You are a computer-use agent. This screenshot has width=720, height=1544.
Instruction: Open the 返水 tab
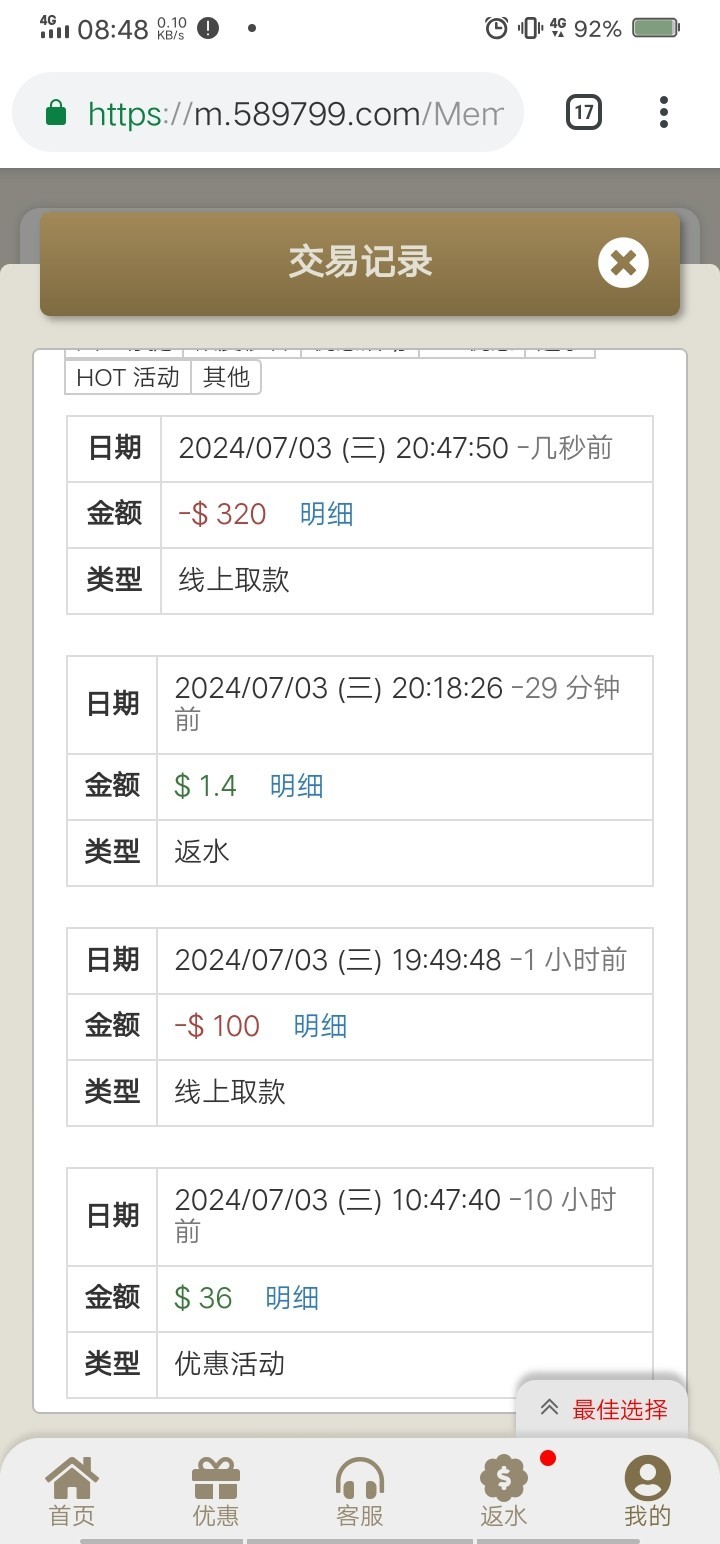click(x=504, y=1491)
